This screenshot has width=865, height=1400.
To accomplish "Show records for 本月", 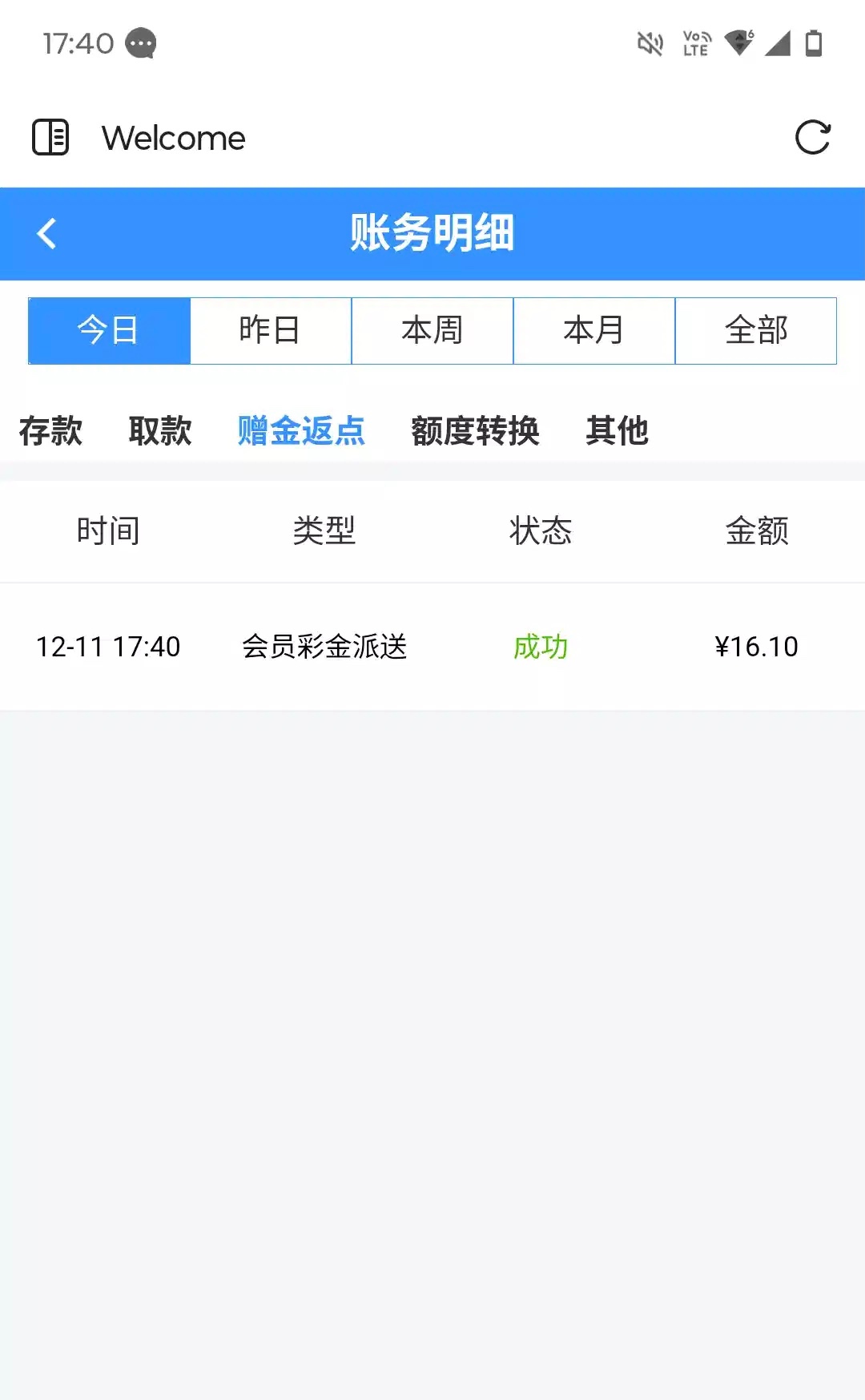I will [x=594, y=330].
